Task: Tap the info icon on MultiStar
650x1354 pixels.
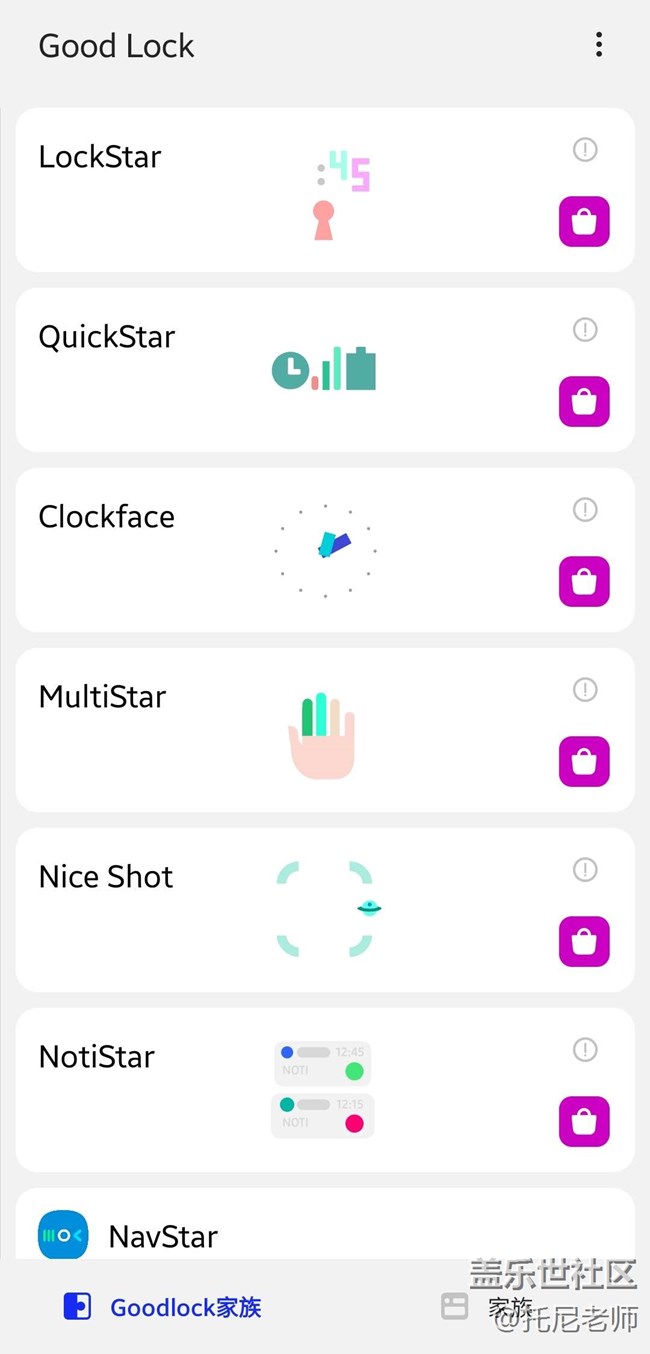Action: [x=585, y=690]
